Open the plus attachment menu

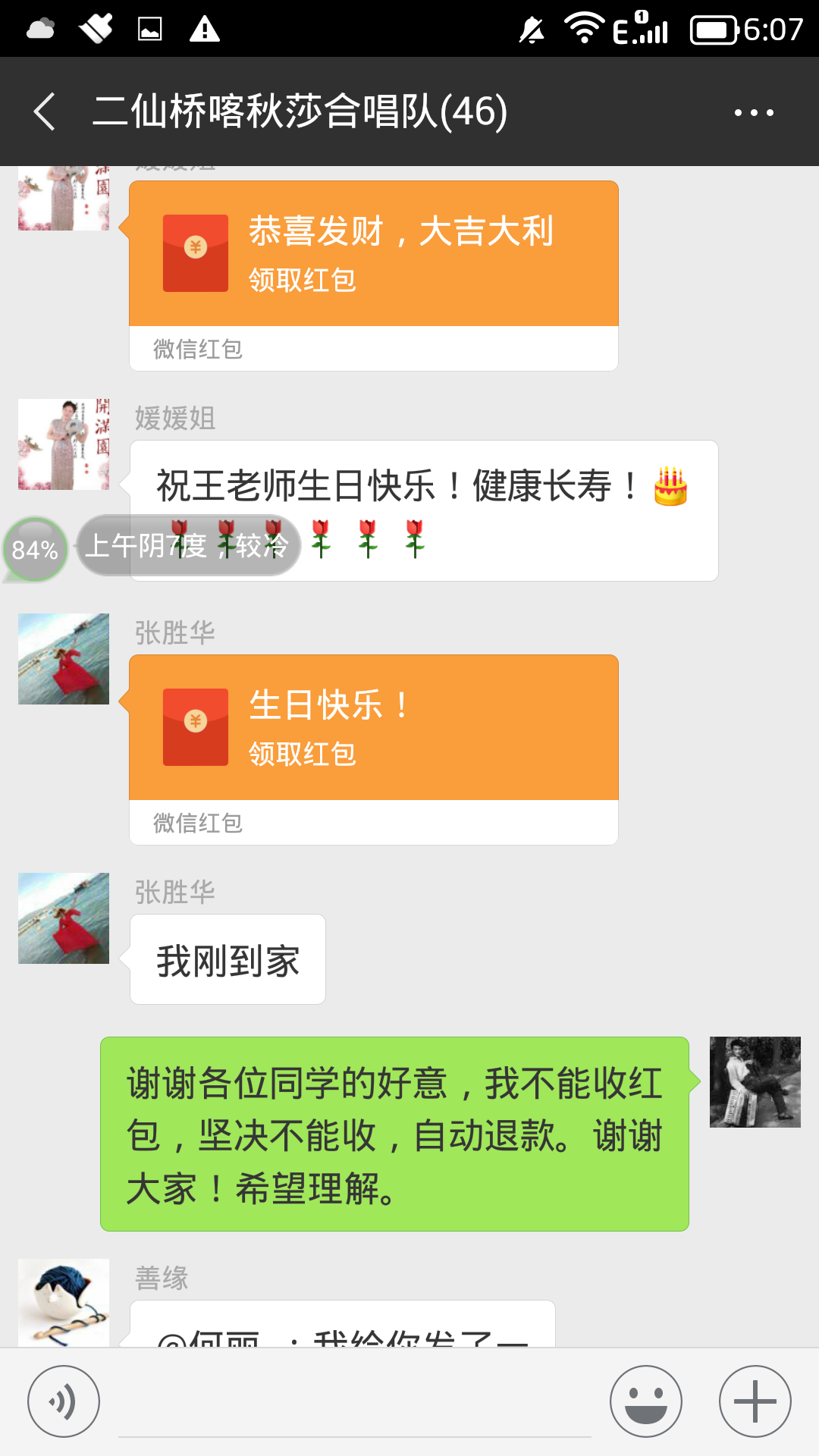click(755, 1401)
